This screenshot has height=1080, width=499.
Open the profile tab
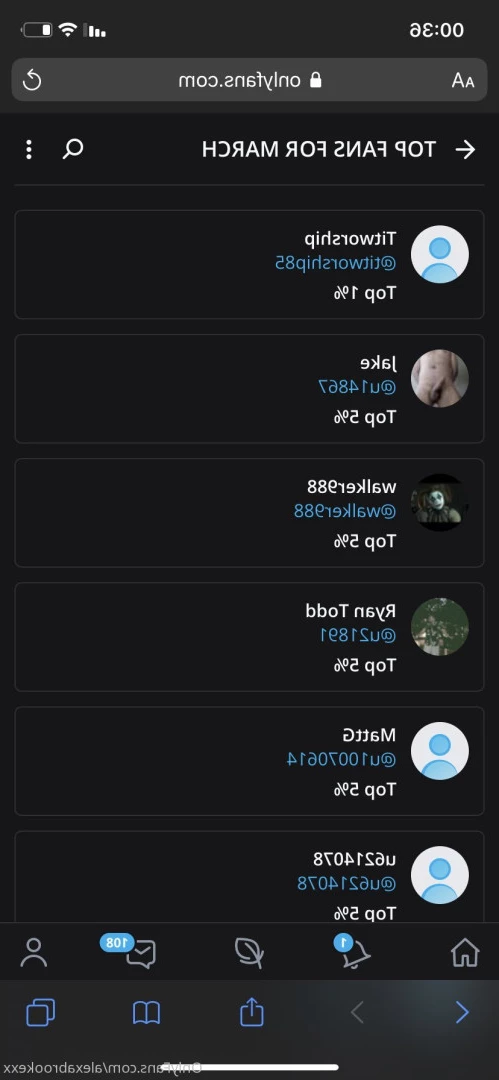pyautogui.click(x=33, y=953)
